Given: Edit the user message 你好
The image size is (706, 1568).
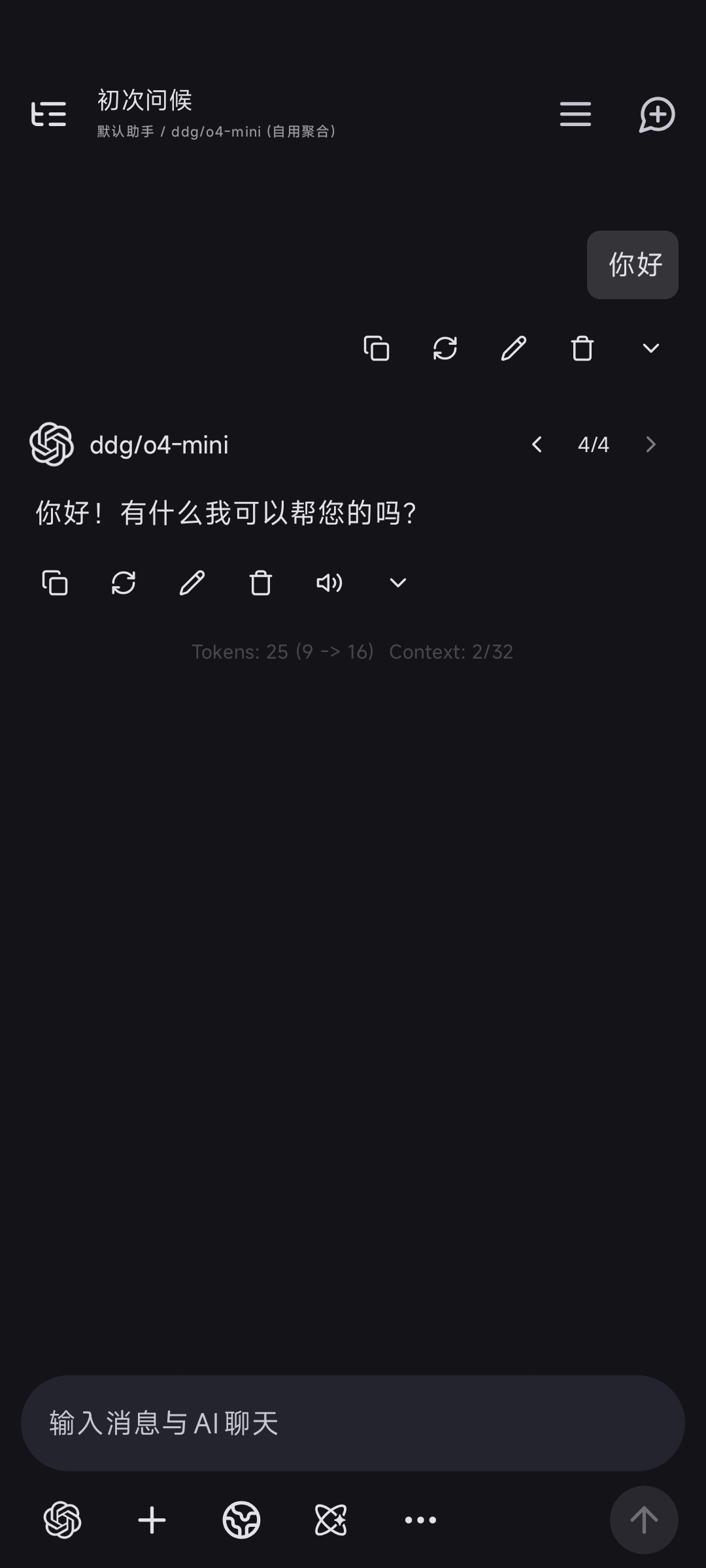Looking at the screenshot, I should point(514,348).
